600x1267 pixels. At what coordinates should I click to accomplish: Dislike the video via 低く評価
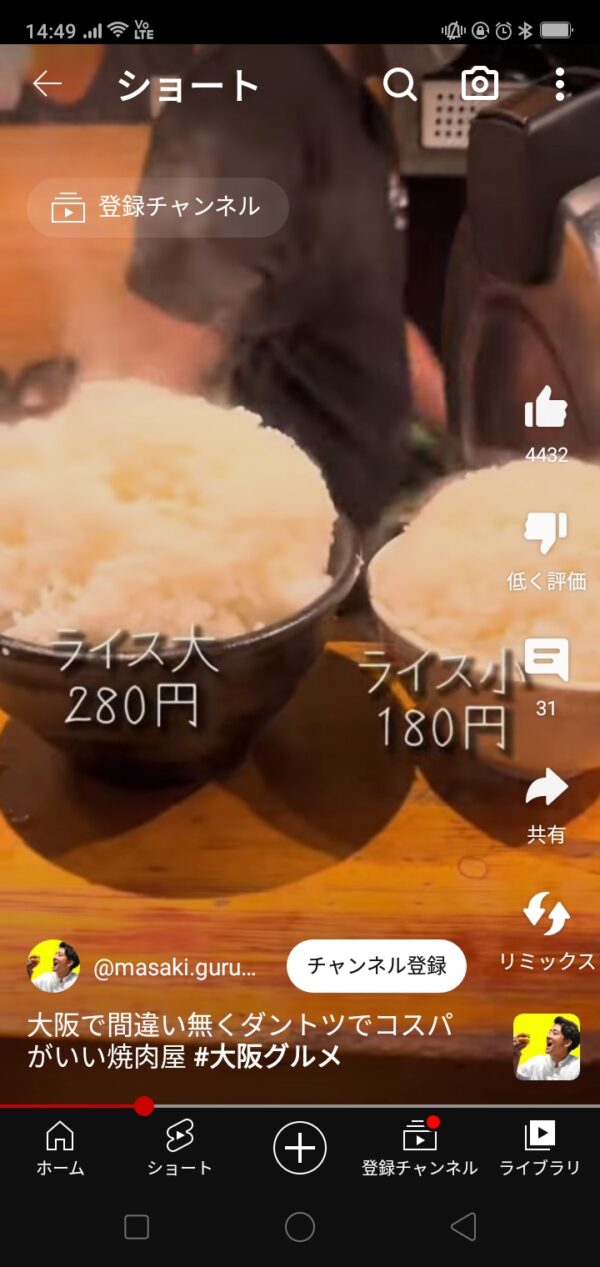tap(546, 535)
